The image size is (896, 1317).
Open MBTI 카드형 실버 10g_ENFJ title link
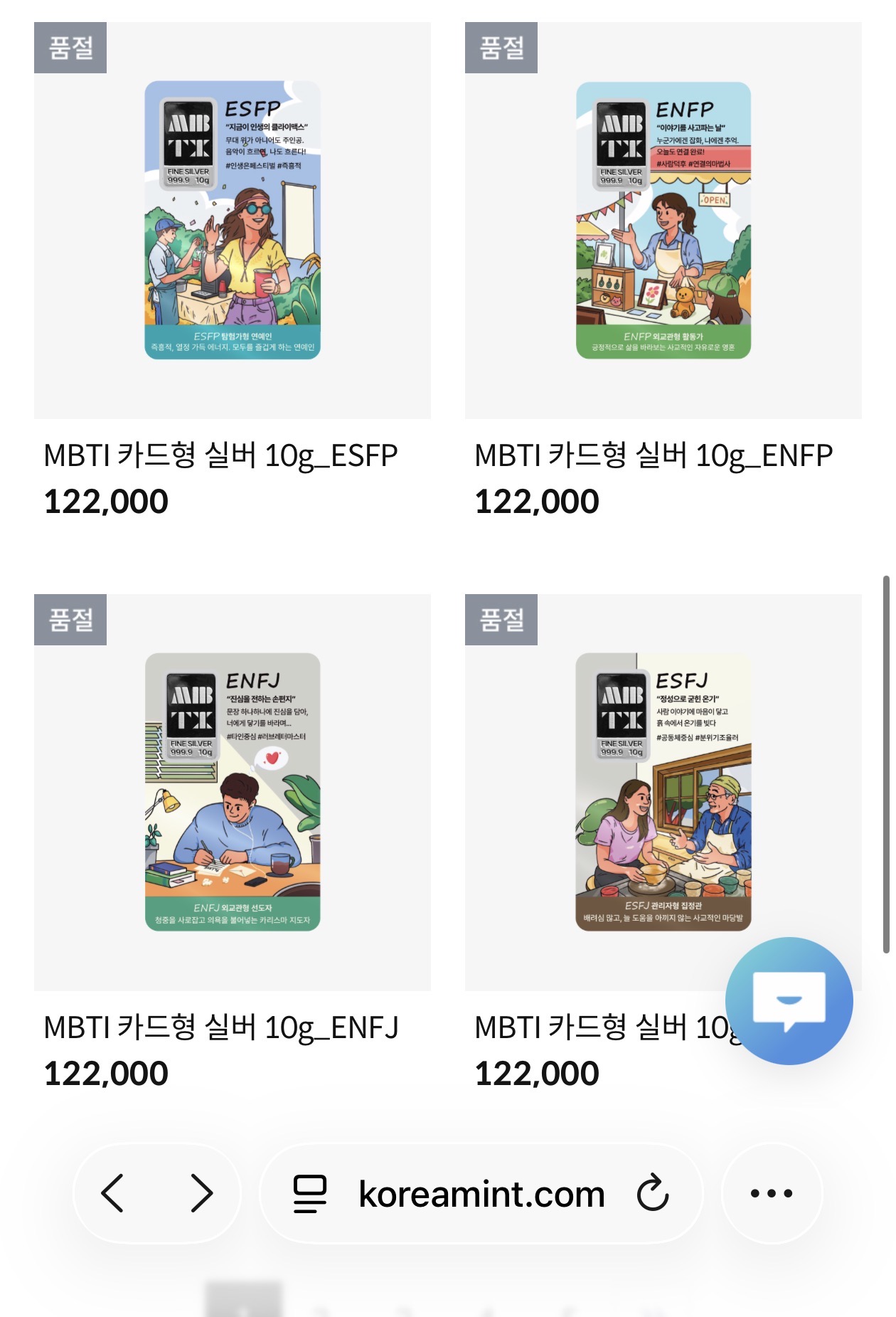220,1027
